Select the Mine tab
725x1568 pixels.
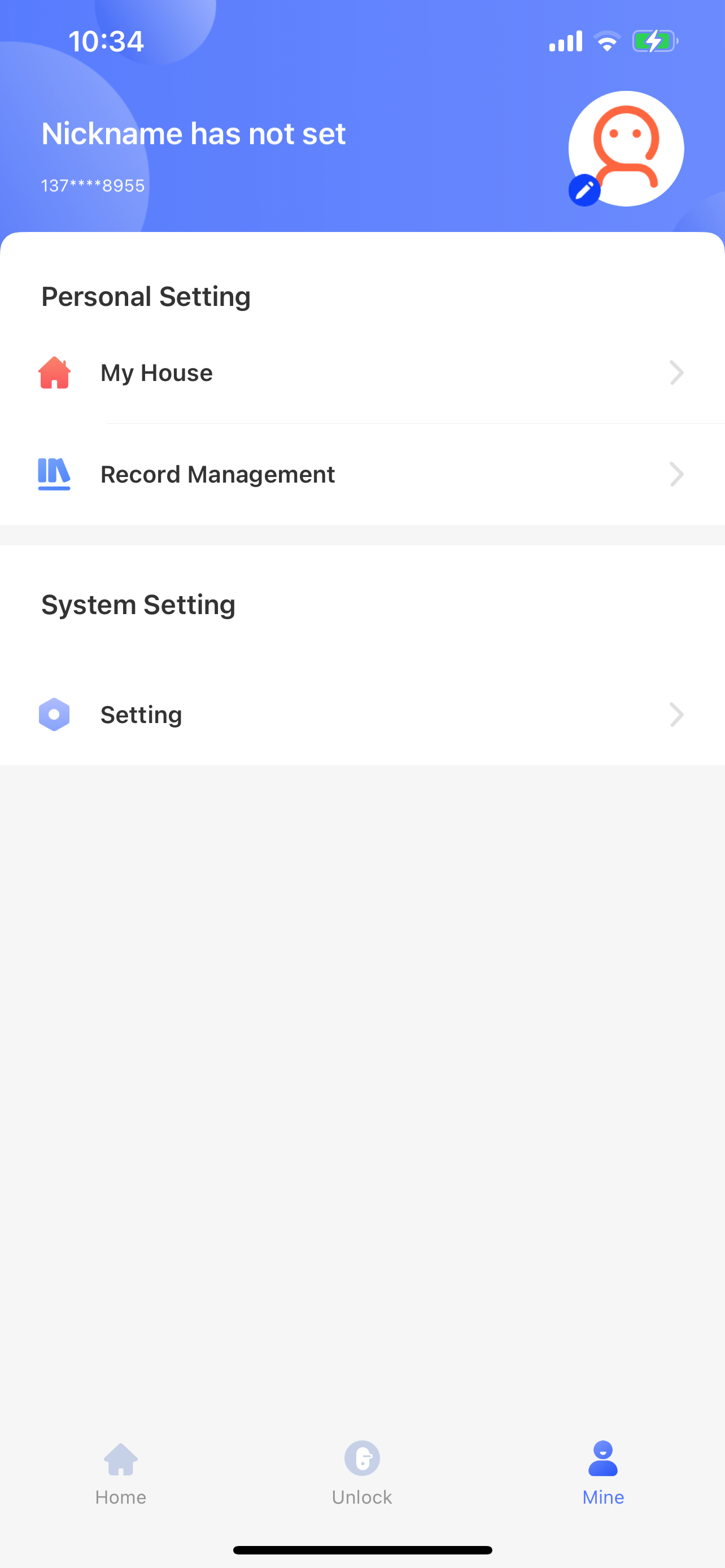603,1473
